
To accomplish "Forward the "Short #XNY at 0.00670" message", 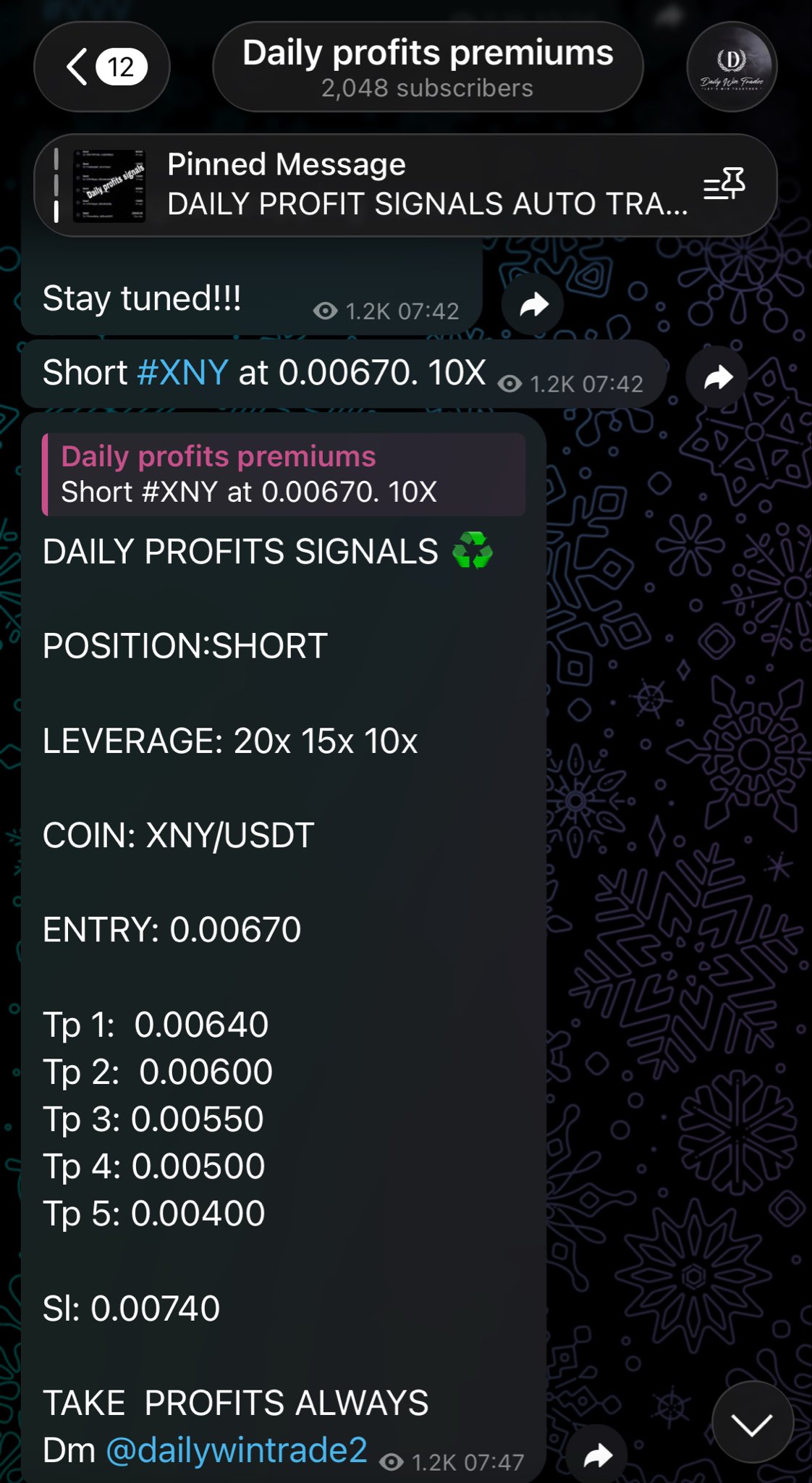I will coord(717,378).
